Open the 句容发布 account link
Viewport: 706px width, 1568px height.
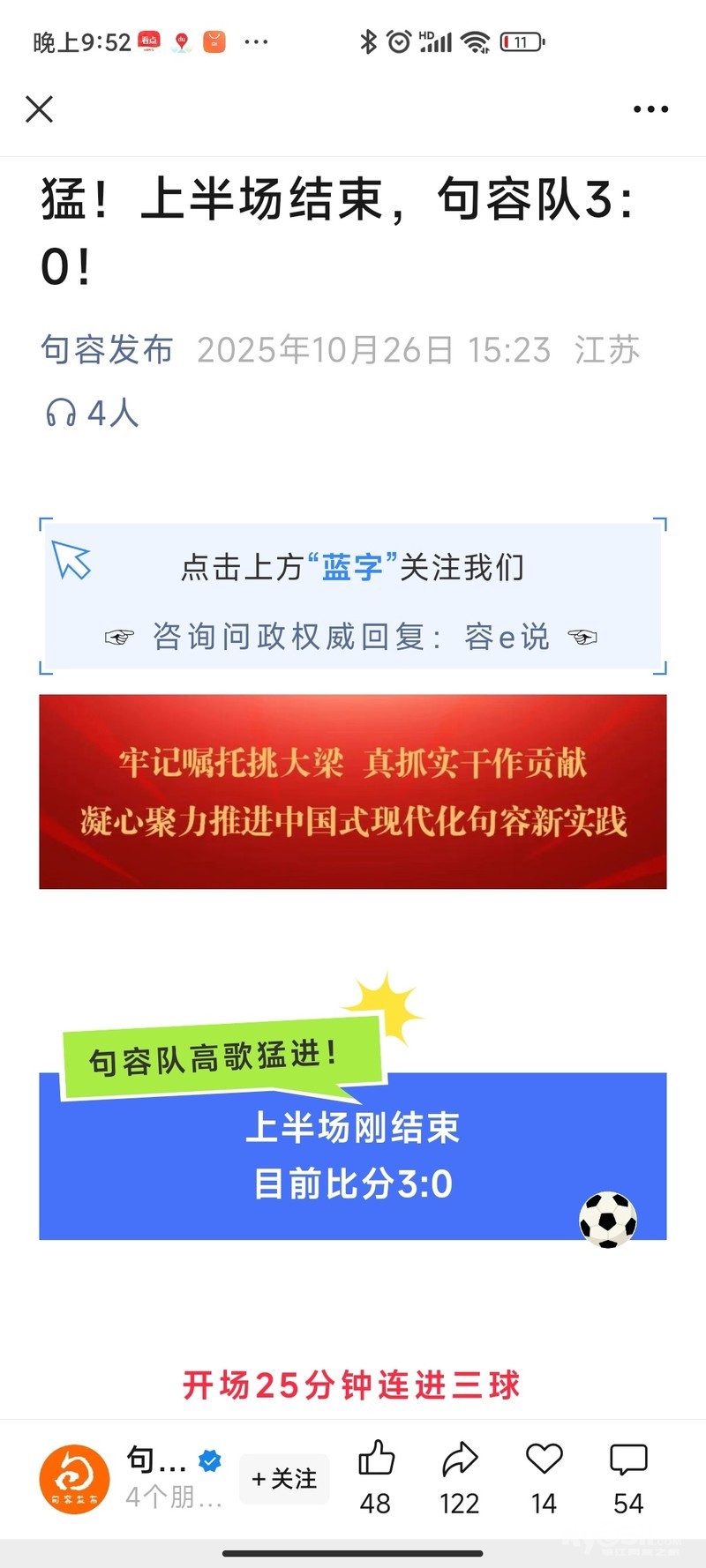click(x=107, y=350)
